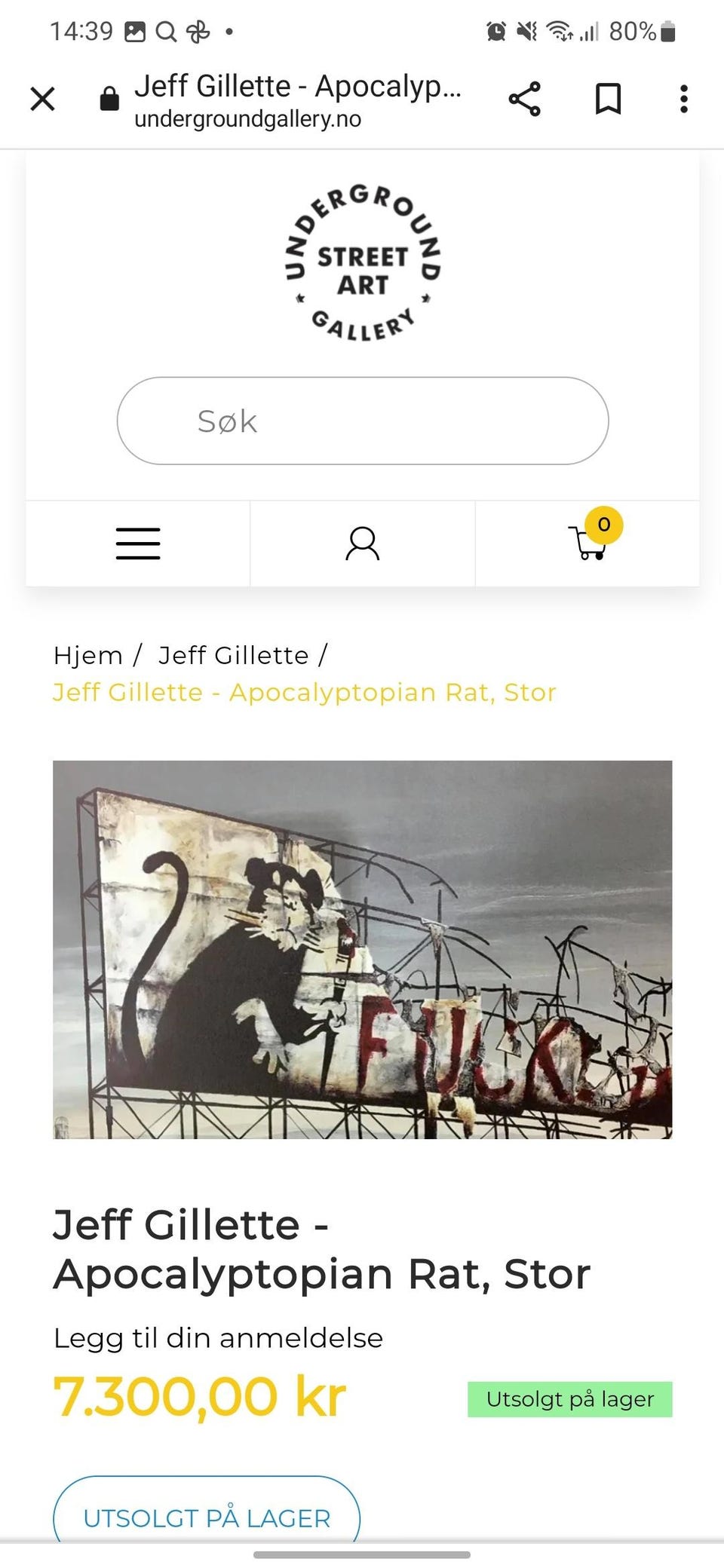This screenshot has width=724, height=1568.
Task: Enlarge the Apocalyptopian Rat product image
Action: click(x=362, y=949)
